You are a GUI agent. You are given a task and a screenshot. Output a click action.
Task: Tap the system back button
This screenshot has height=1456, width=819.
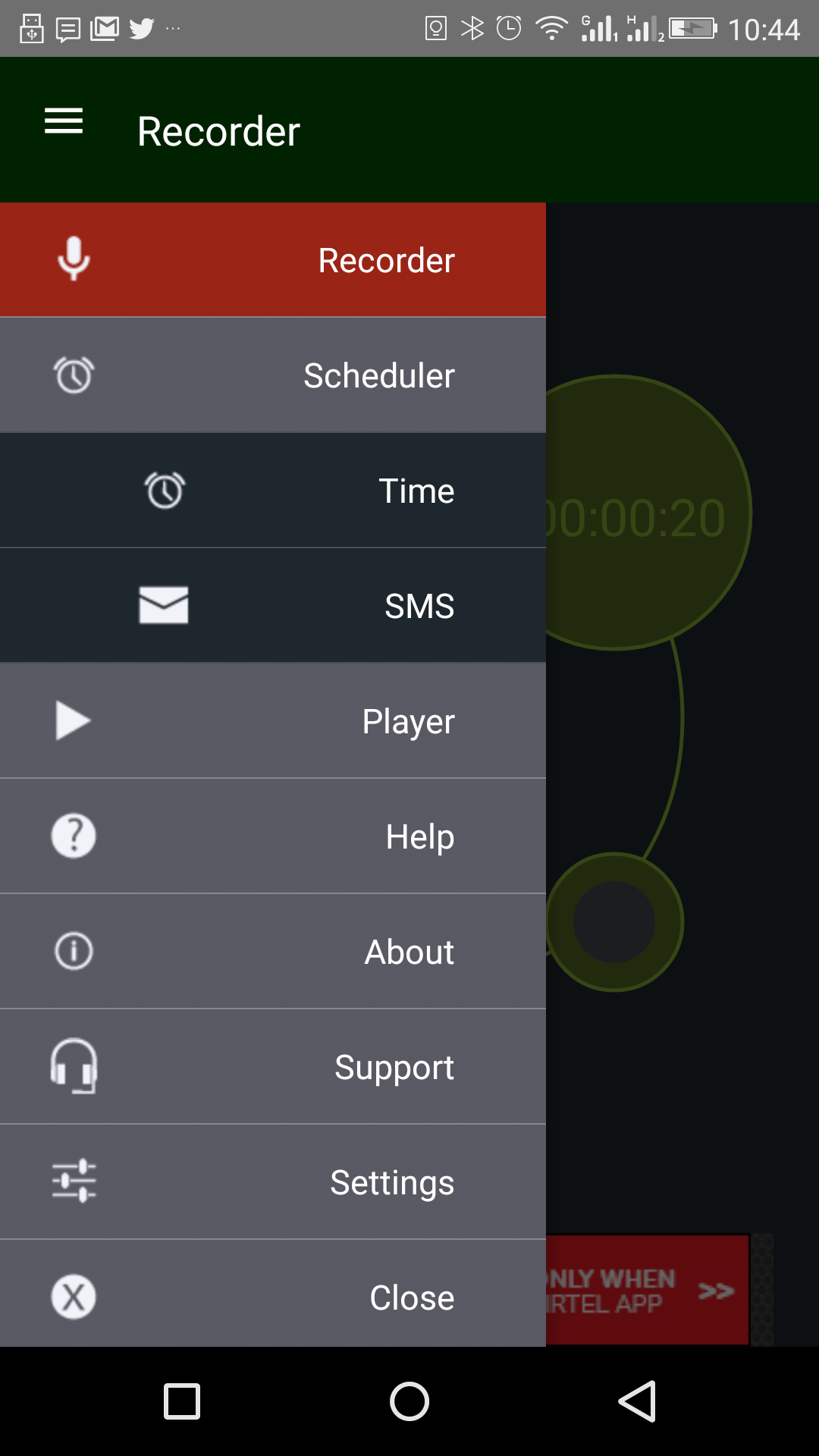(x=637, y=1401)
